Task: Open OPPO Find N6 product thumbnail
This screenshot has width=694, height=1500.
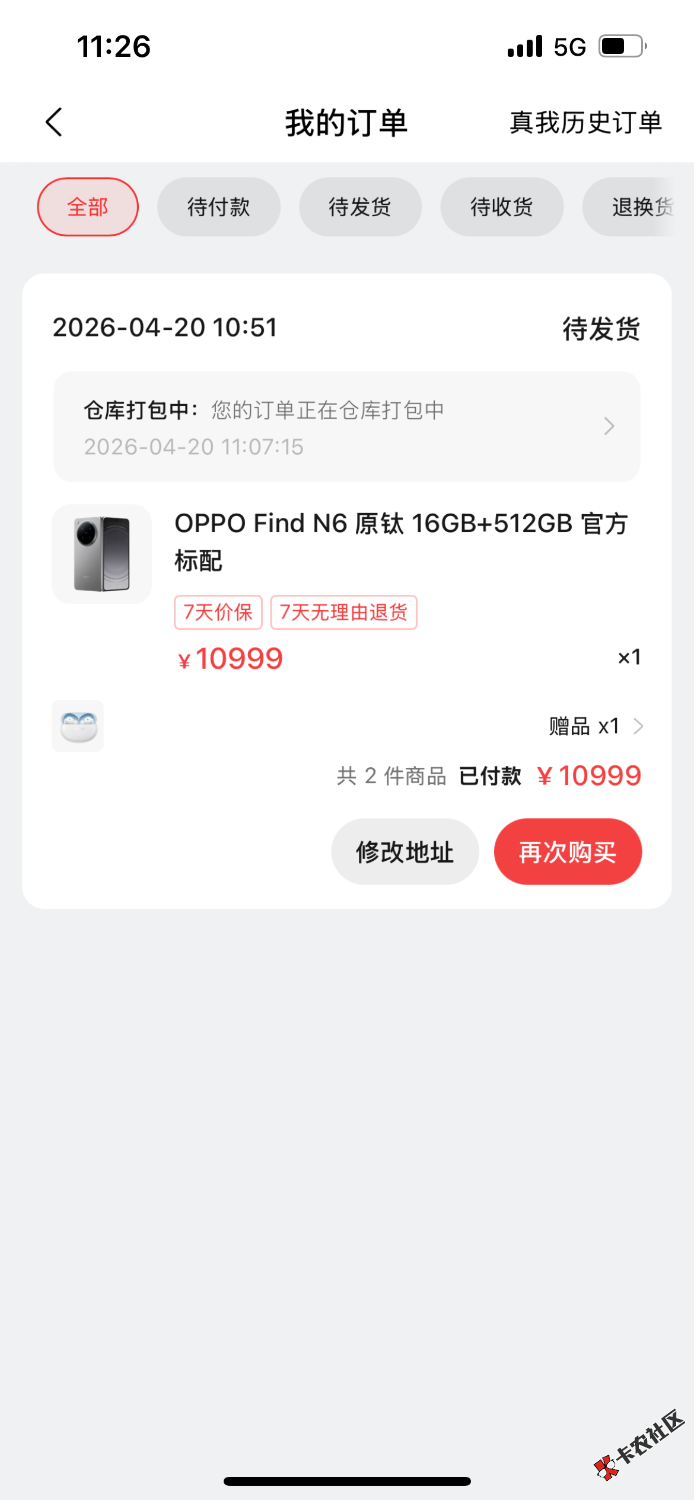Action: point(102,554)
